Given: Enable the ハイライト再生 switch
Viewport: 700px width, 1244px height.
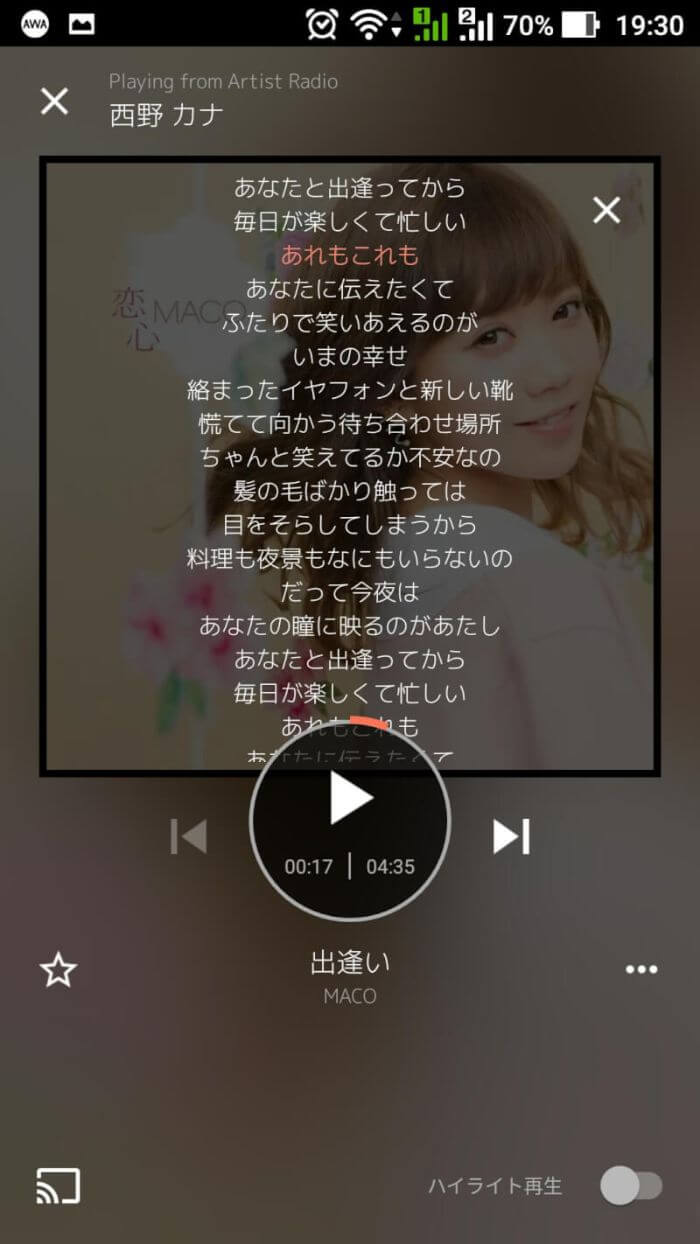Looking at the screenshot, I should click(x=631, y=1186).
